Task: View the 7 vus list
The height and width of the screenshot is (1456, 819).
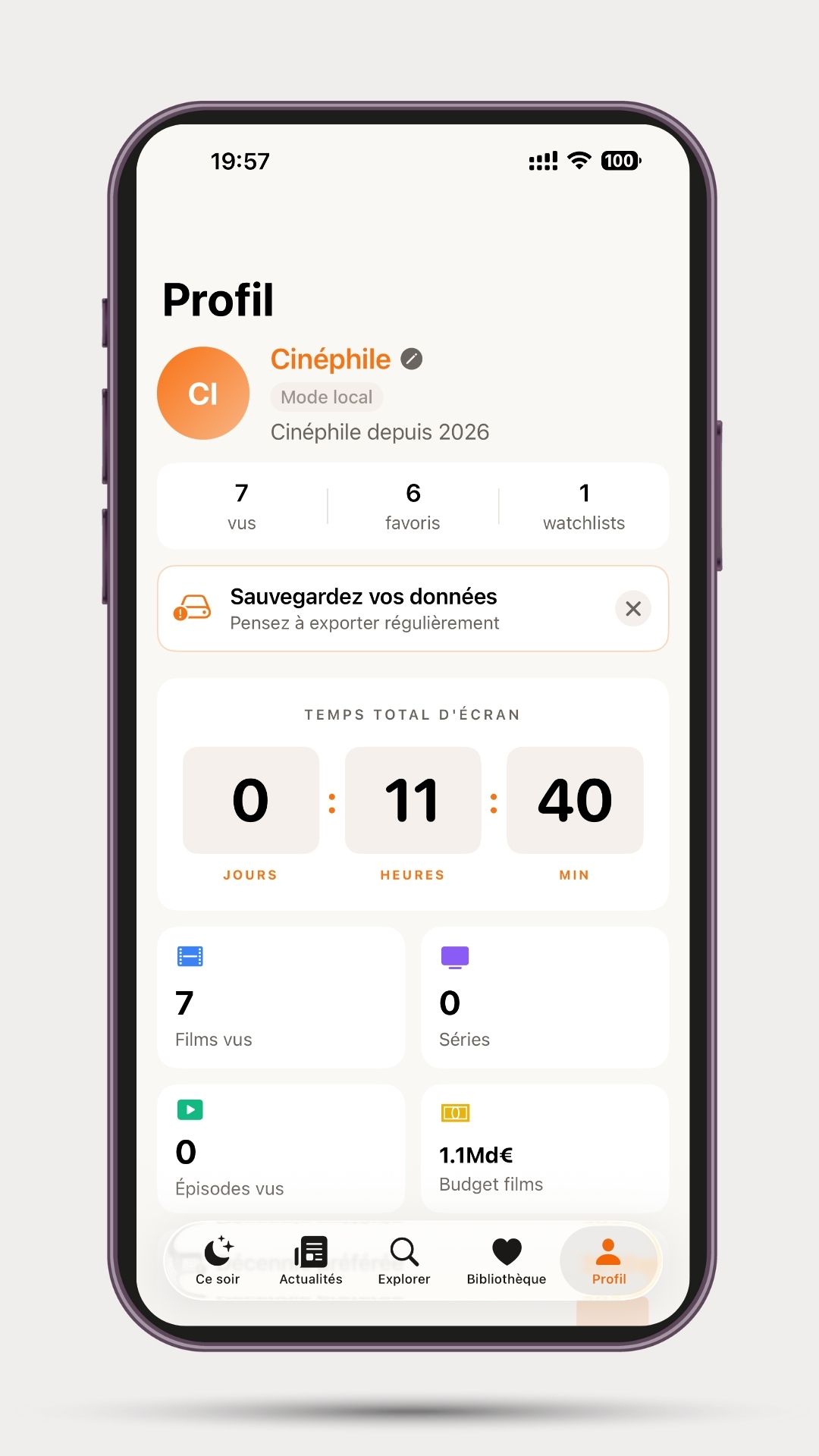Action: (x=242, y=507)
